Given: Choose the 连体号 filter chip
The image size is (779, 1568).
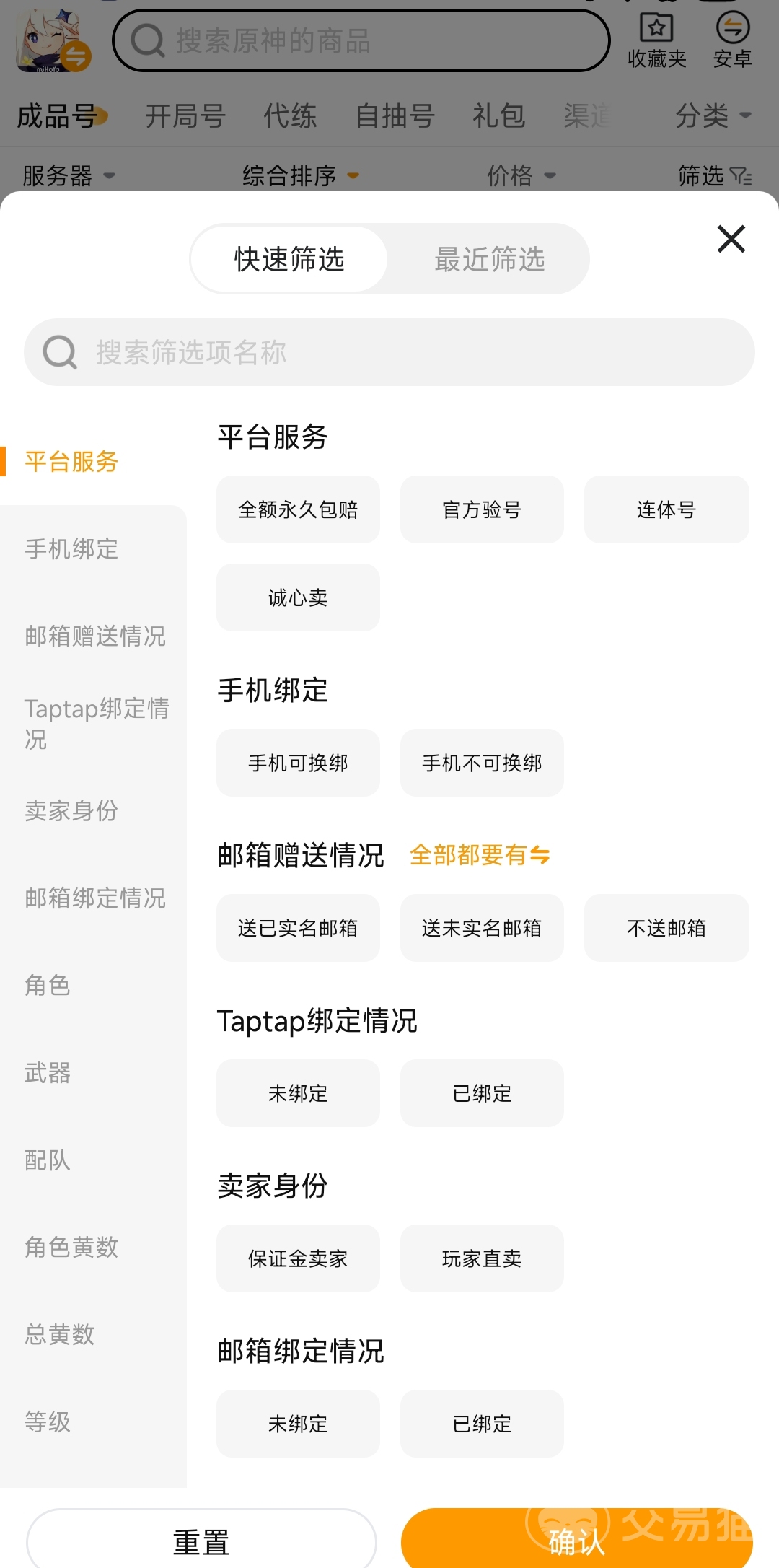Looking at the screenshot, I should [x=666, y=509].
